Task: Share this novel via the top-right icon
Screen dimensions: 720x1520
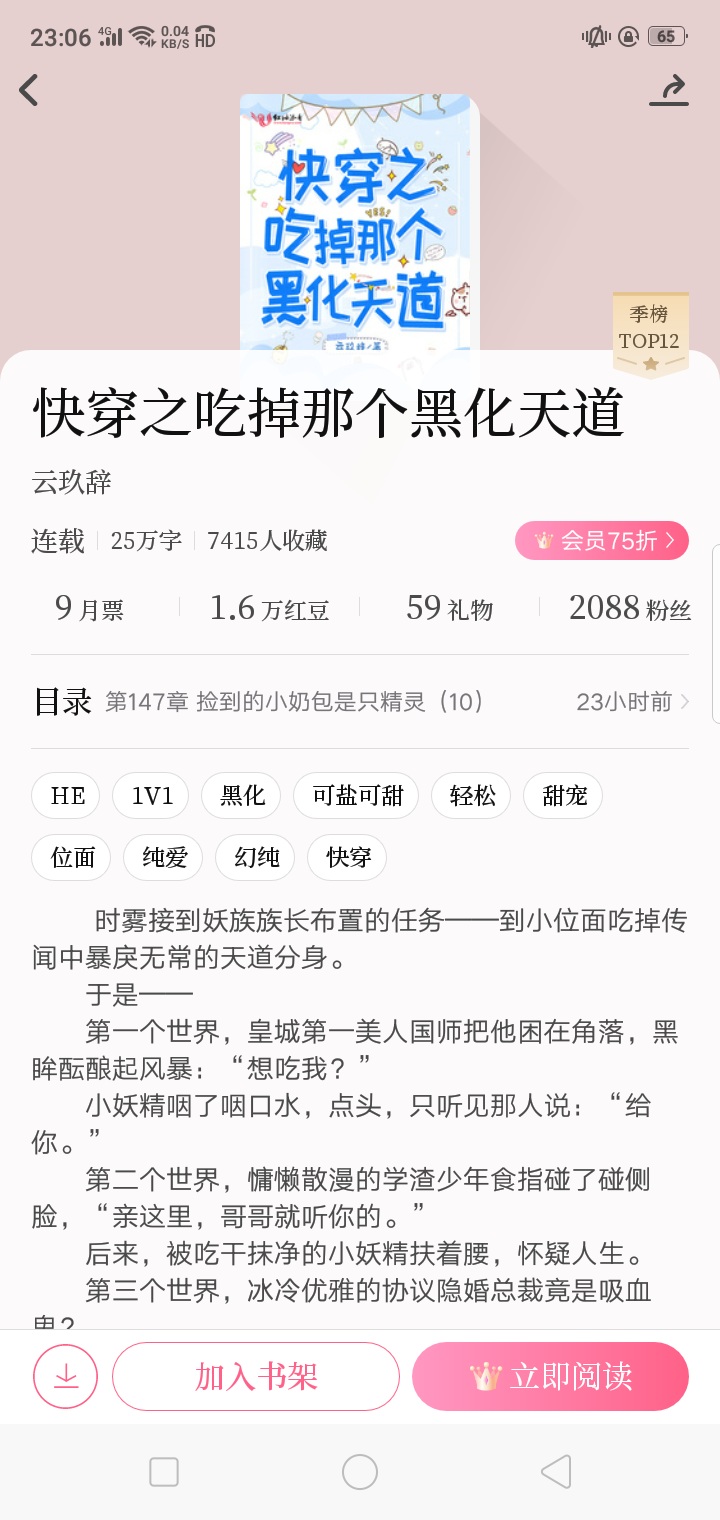Action: tap(669, 90)
